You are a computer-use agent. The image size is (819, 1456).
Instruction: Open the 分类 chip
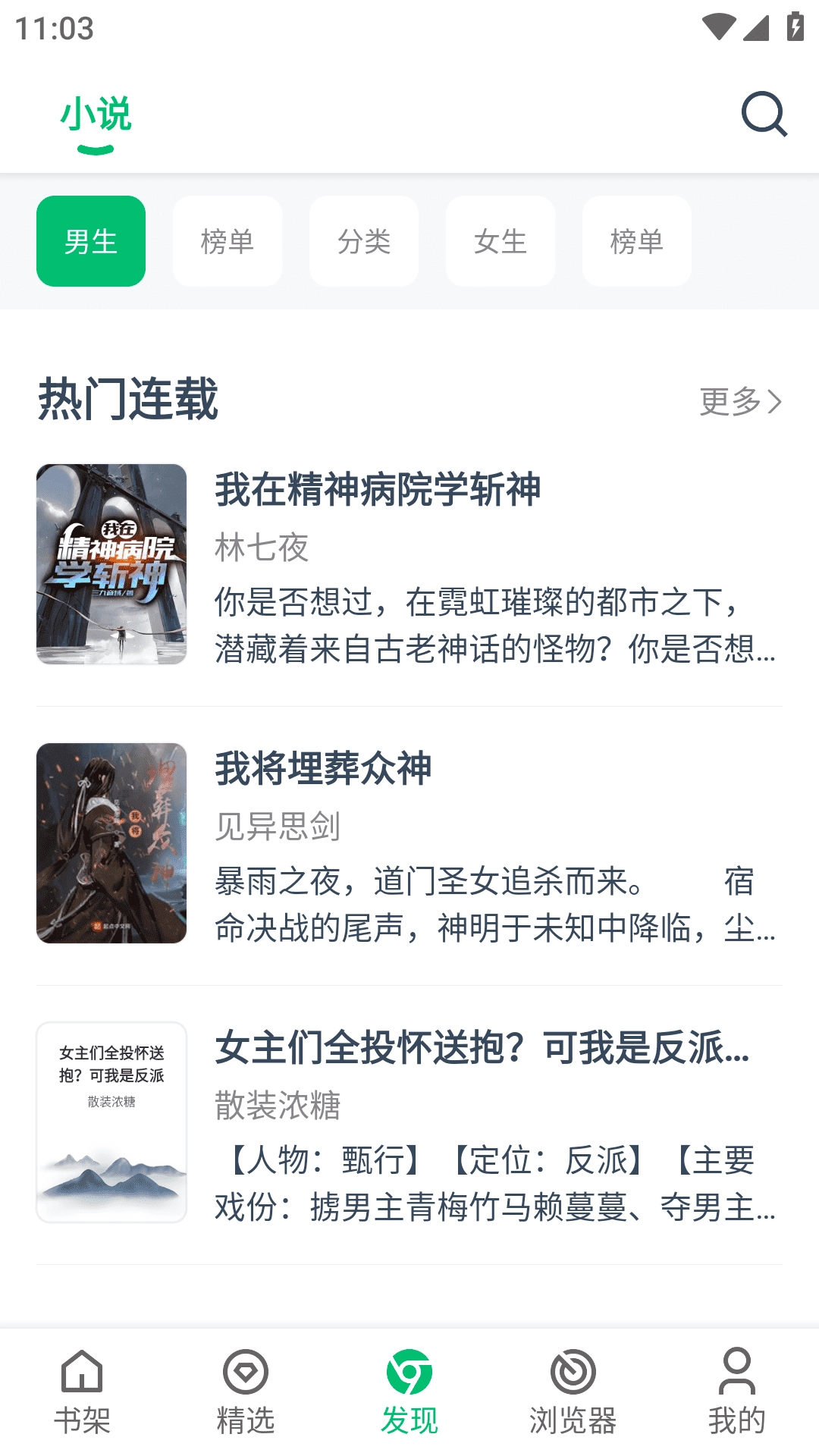coord(364,241)
